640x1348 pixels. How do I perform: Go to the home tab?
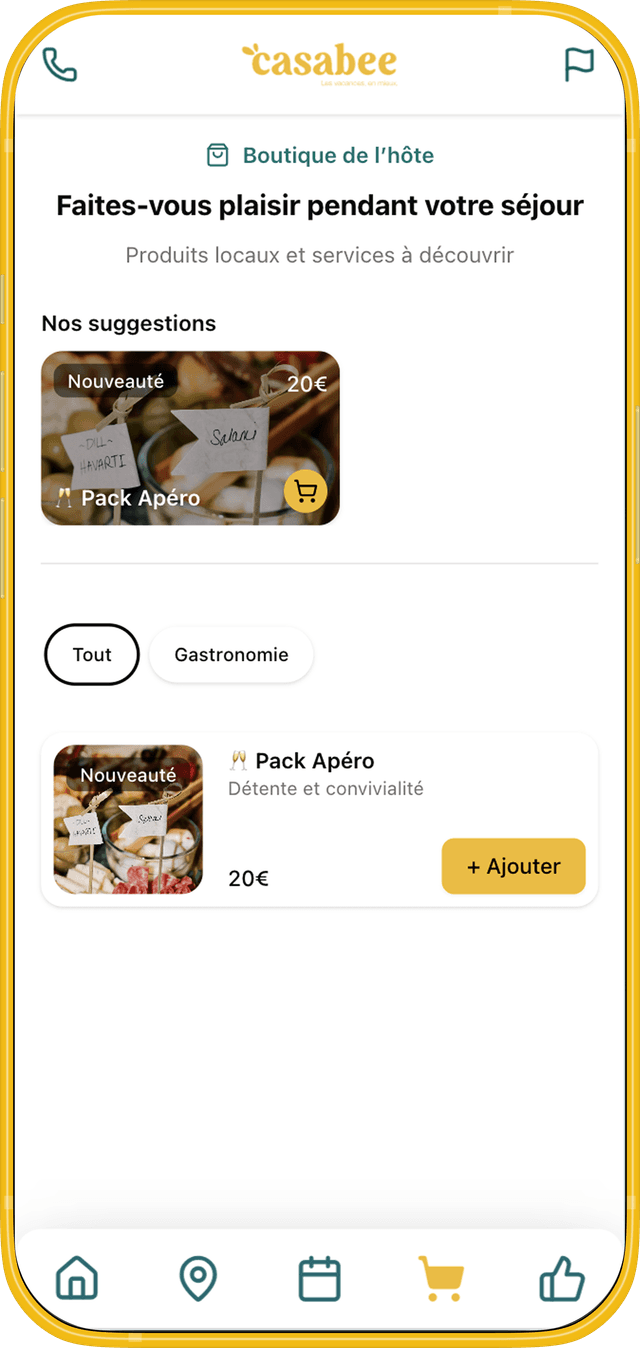[77, 1279]
